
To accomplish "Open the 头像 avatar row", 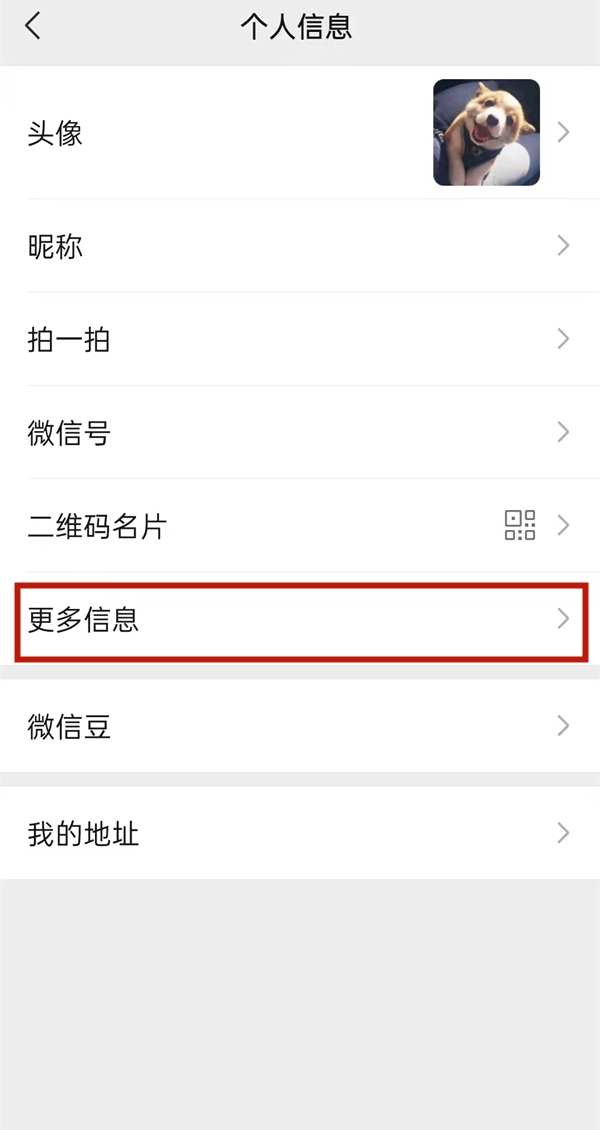I will click(300, 133).
